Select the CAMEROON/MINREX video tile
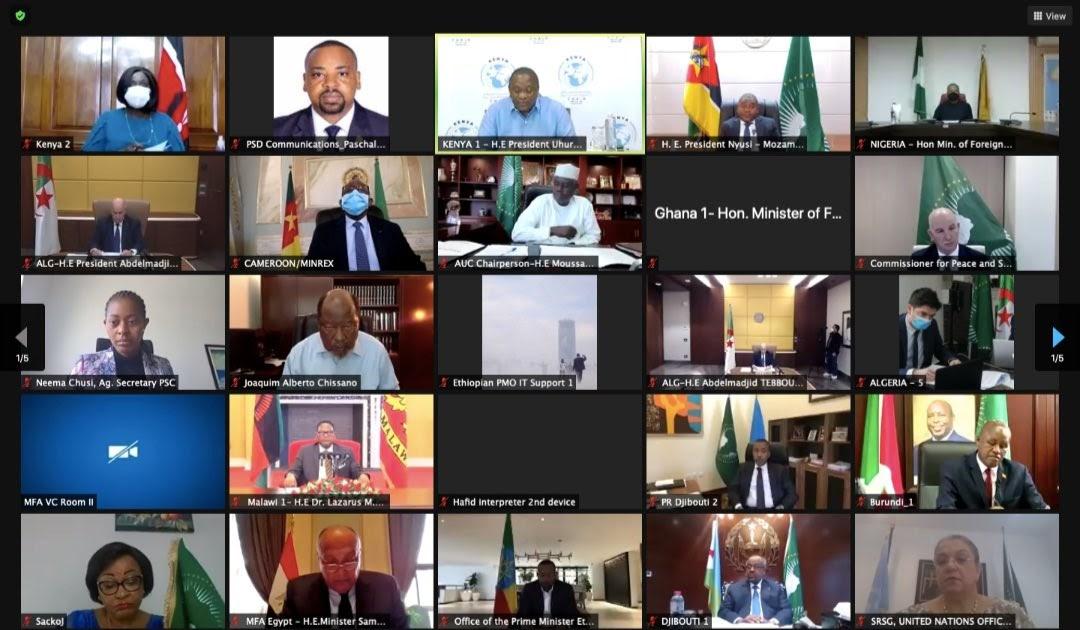The width and height of the screenshot is (1080, 630). pos(331,212)
